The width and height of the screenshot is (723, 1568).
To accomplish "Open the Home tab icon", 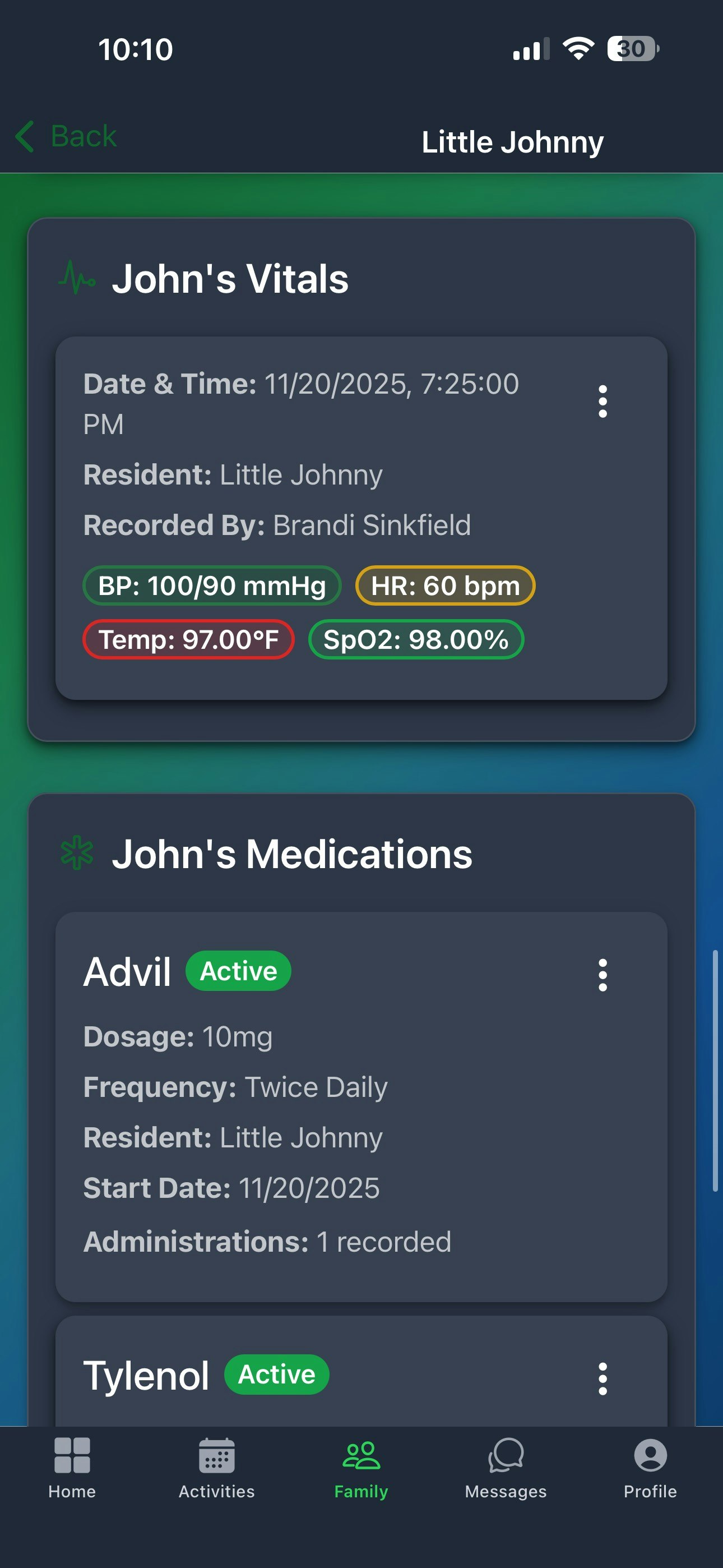I will coord(72,1456).
